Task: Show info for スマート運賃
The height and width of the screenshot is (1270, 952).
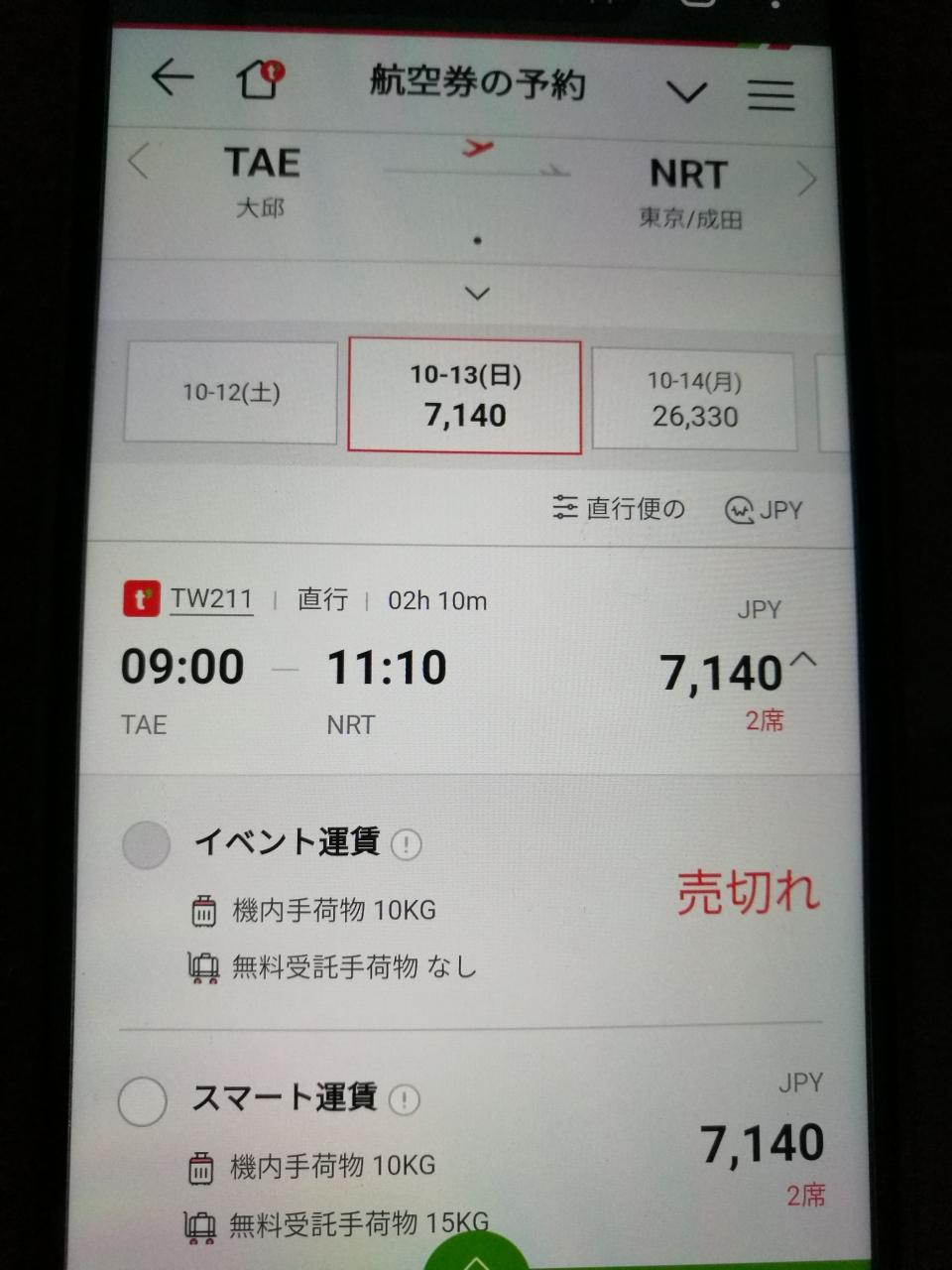Action: click(404, 1099)
